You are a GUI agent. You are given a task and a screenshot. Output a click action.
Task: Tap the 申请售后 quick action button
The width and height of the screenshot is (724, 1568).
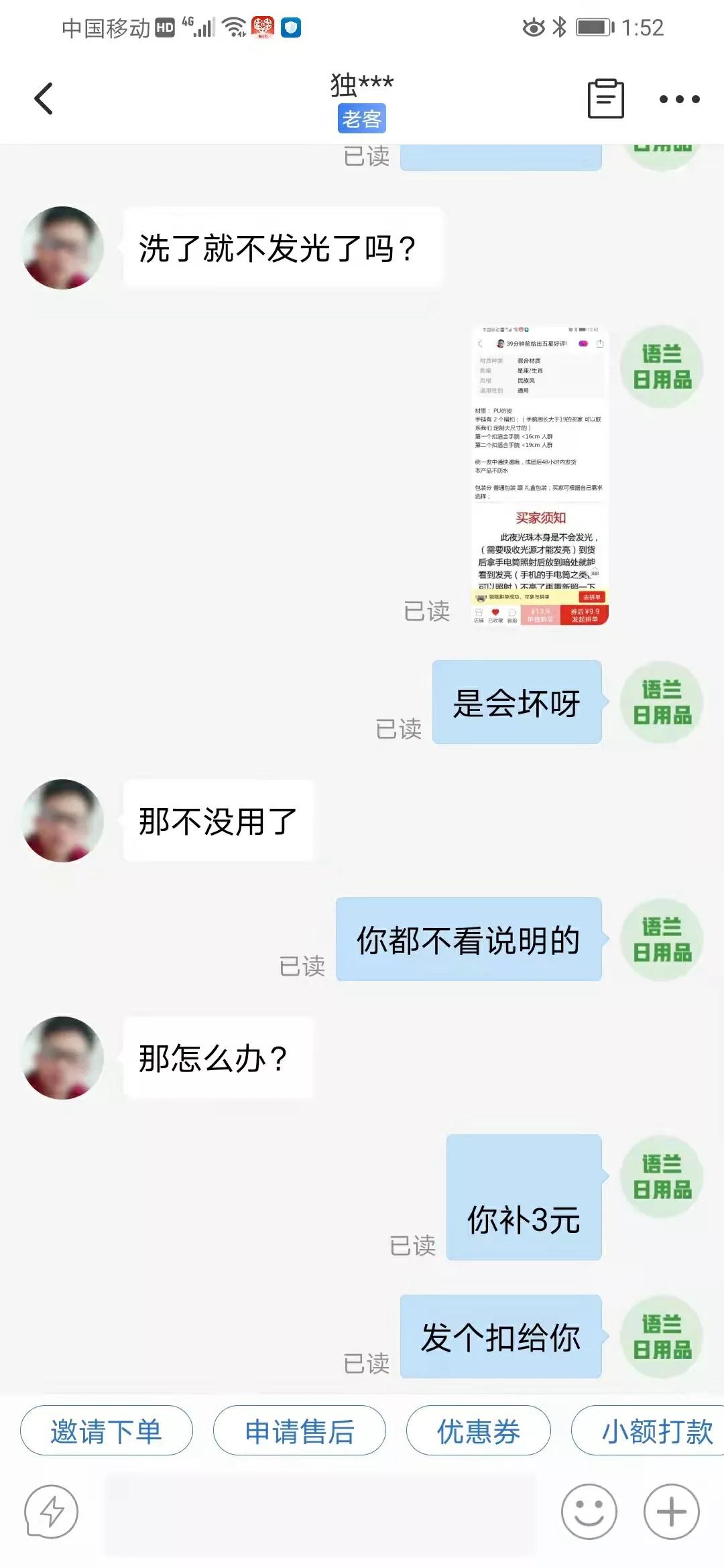[x=299, y=1432]
